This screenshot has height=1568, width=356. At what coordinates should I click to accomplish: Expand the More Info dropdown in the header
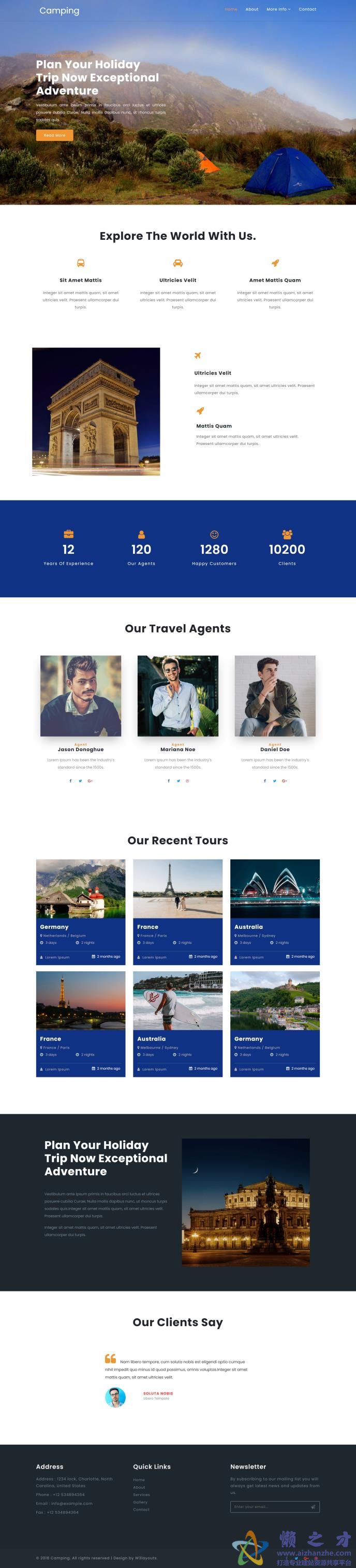[x=278, y=9]
